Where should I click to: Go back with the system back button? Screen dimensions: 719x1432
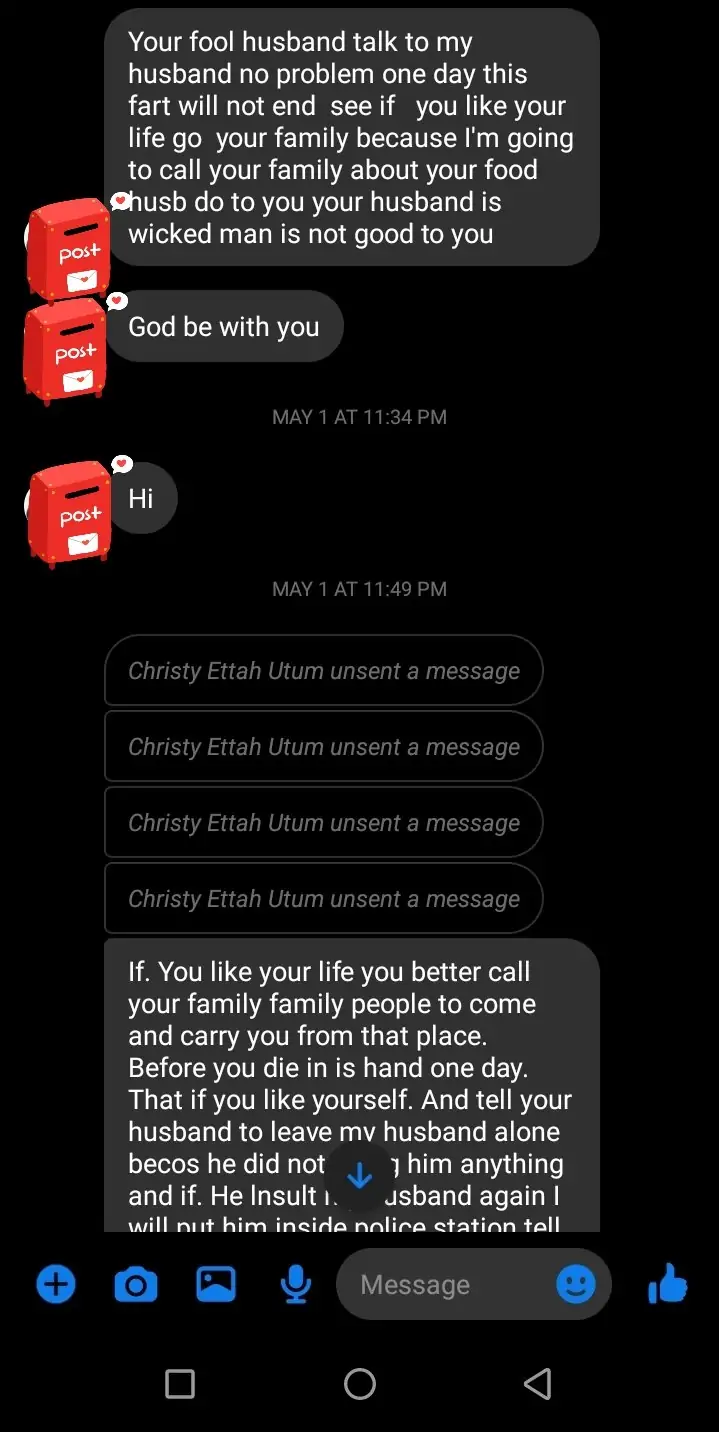pos(538,1384)
